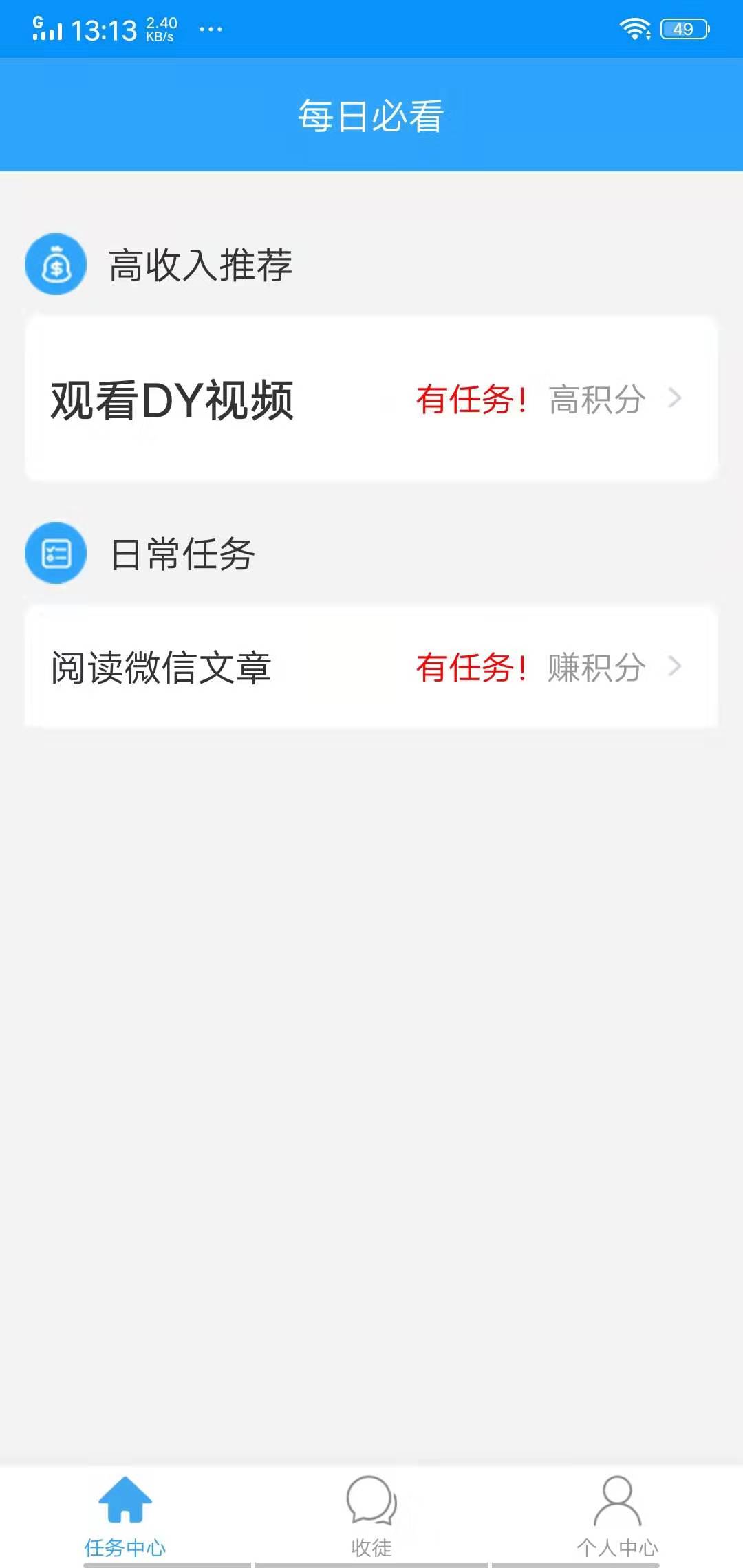Tap the clock showing 13:13

(103, 28)
